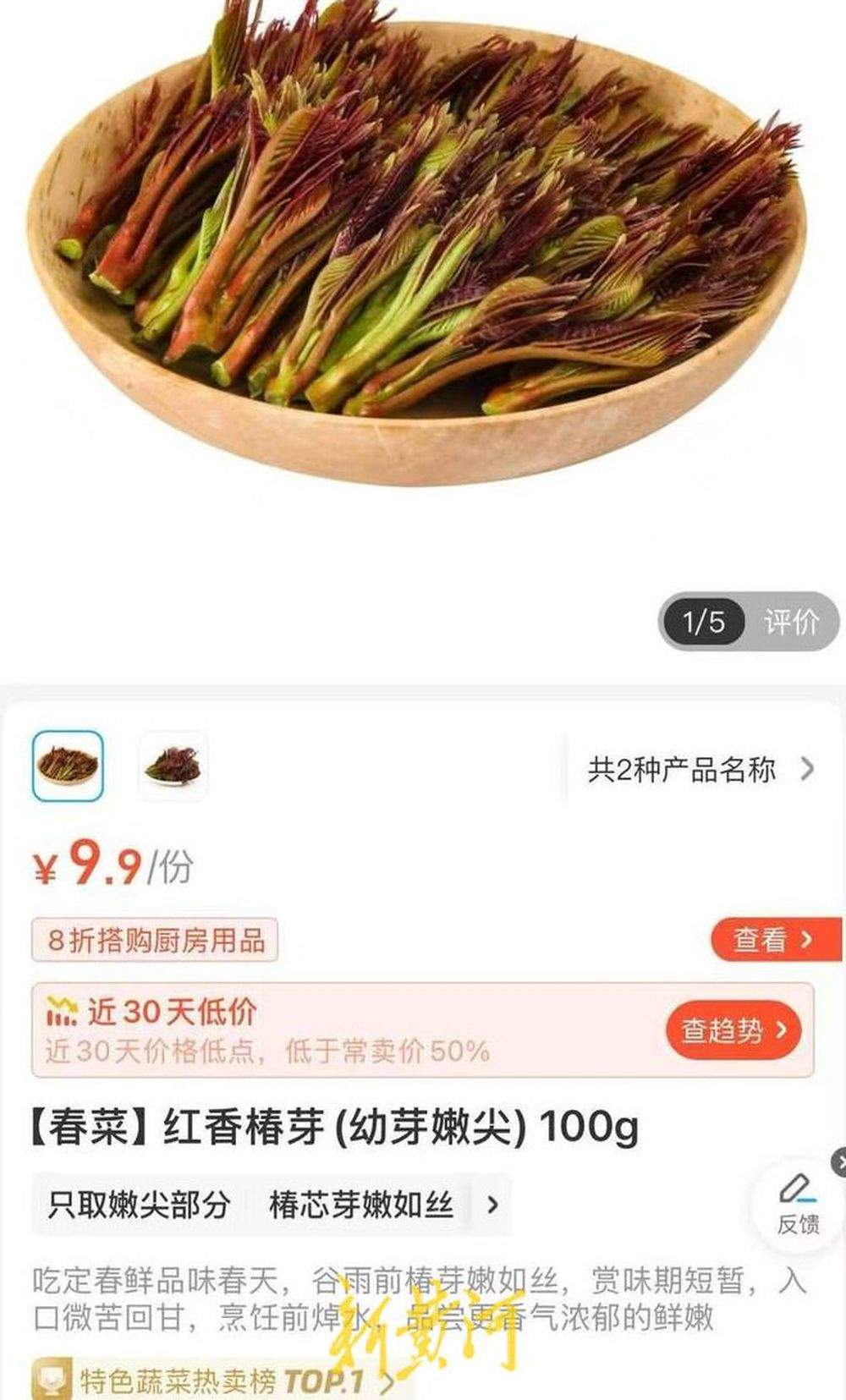
Task: Tap the 只取嫩尖部分 tag
Action: (135, 1207)
